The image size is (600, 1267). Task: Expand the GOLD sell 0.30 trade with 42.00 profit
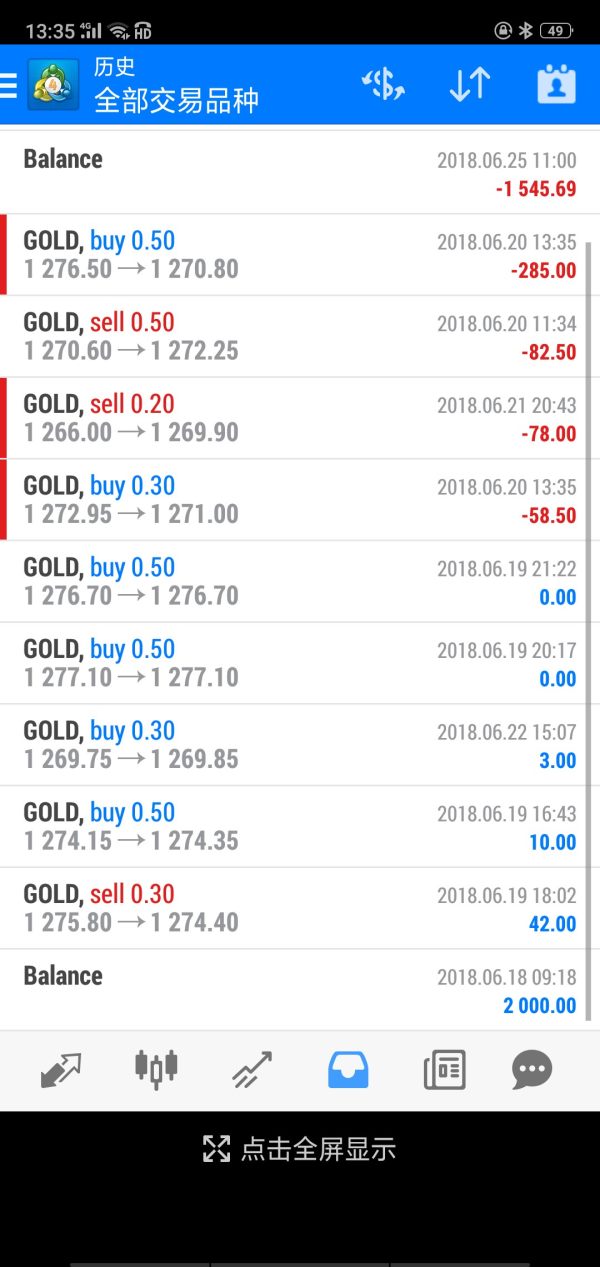(300, 909)
